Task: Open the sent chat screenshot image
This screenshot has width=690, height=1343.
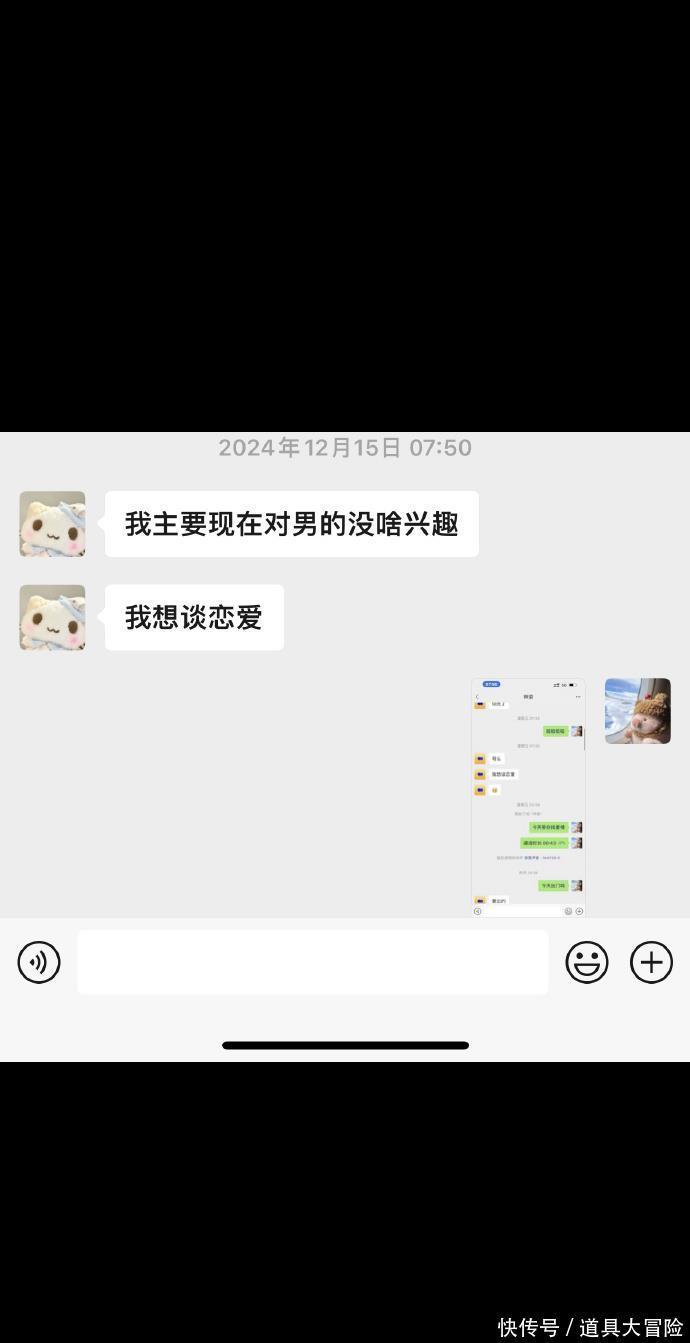Action: (x=528, y=797)
